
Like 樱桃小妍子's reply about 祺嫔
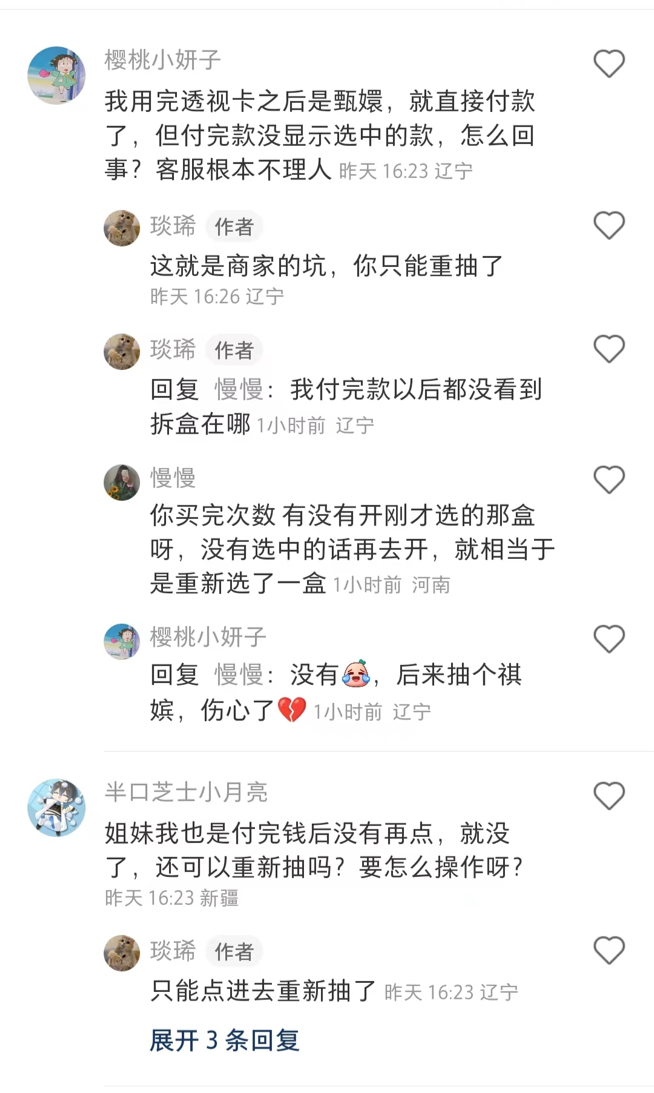609,639
